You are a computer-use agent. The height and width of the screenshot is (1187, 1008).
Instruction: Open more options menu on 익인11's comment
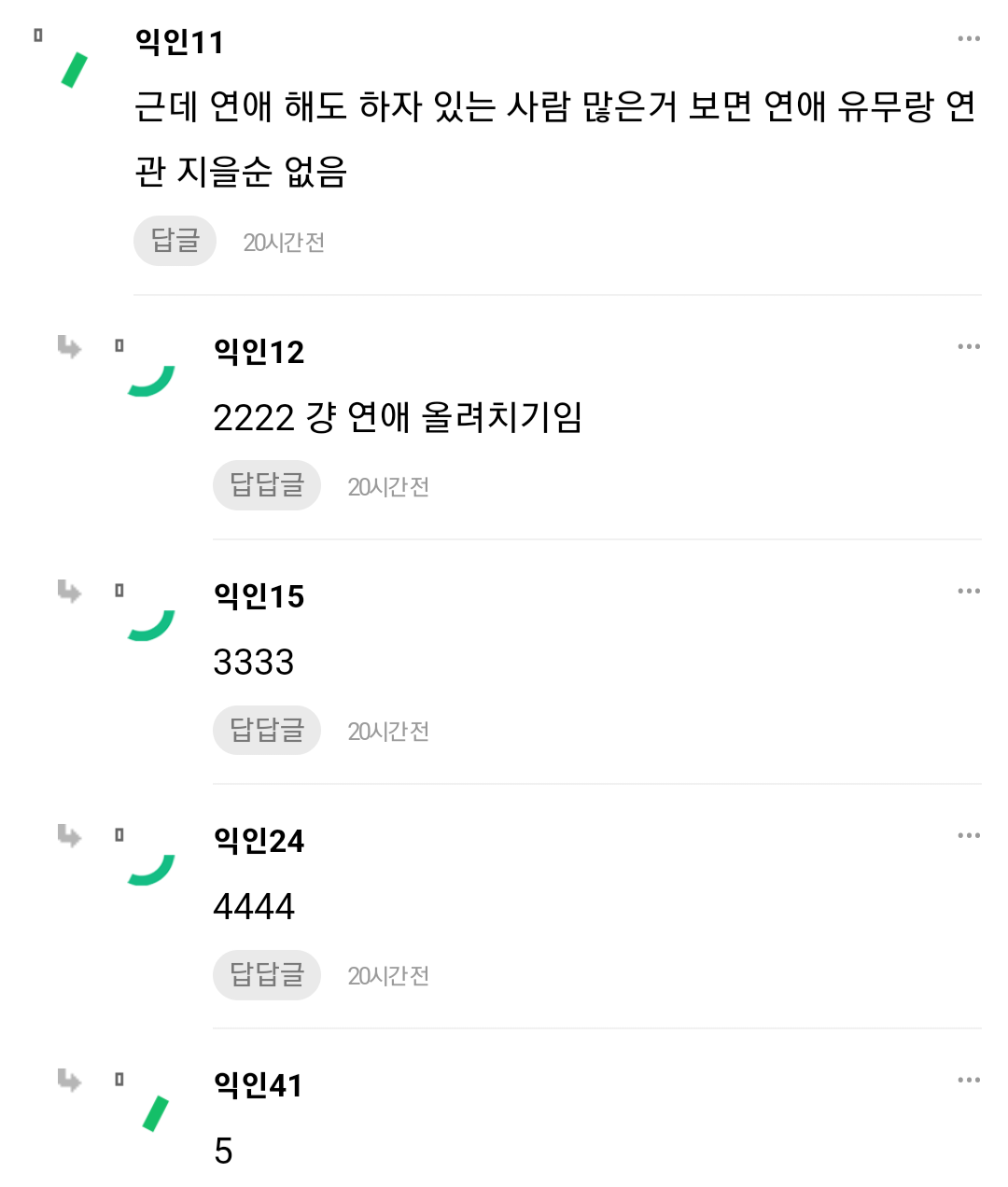pyautogui.click(x=967, y=37)
